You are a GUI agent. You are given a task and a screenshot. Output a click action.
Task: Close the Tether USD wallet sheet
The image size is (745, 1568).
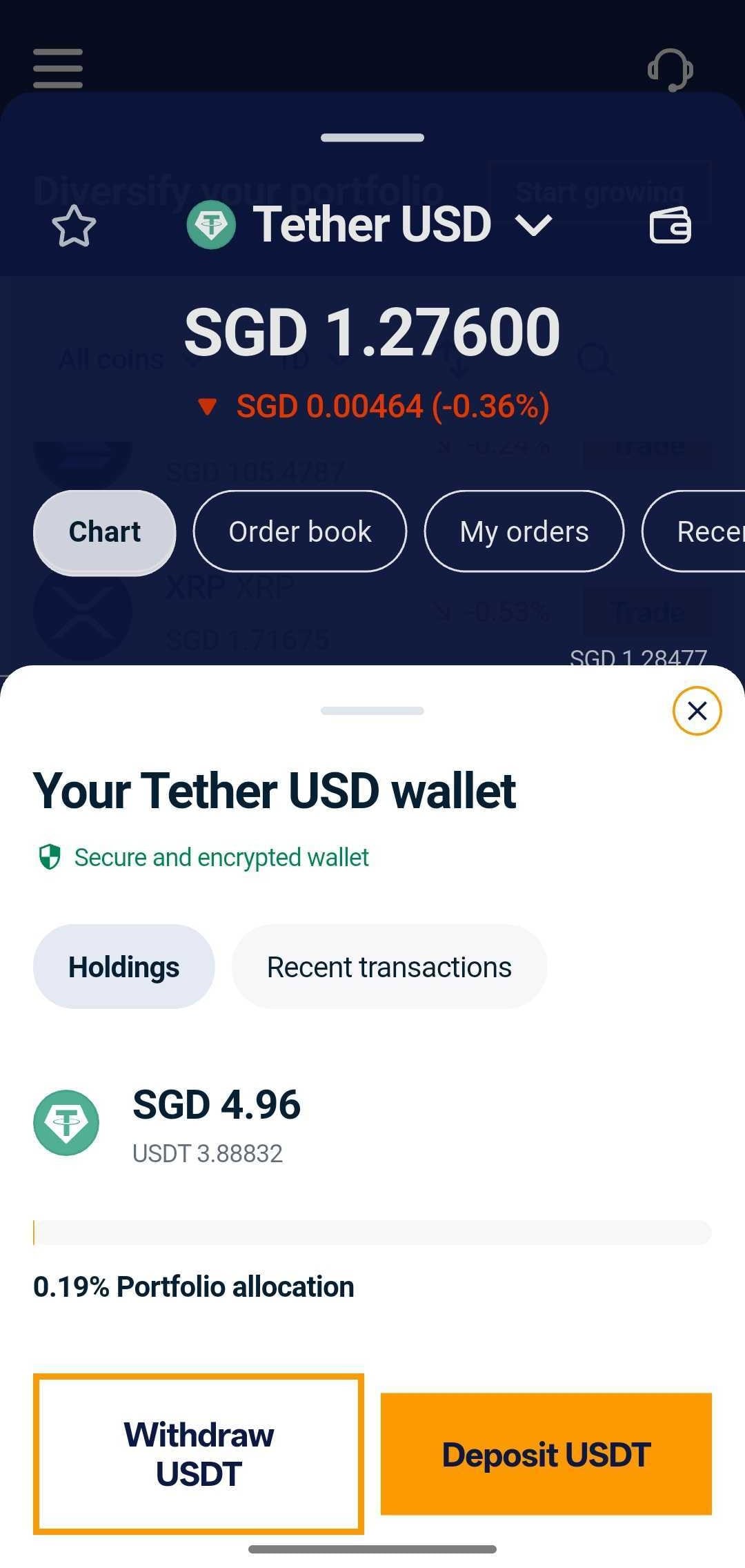point(697,710)
